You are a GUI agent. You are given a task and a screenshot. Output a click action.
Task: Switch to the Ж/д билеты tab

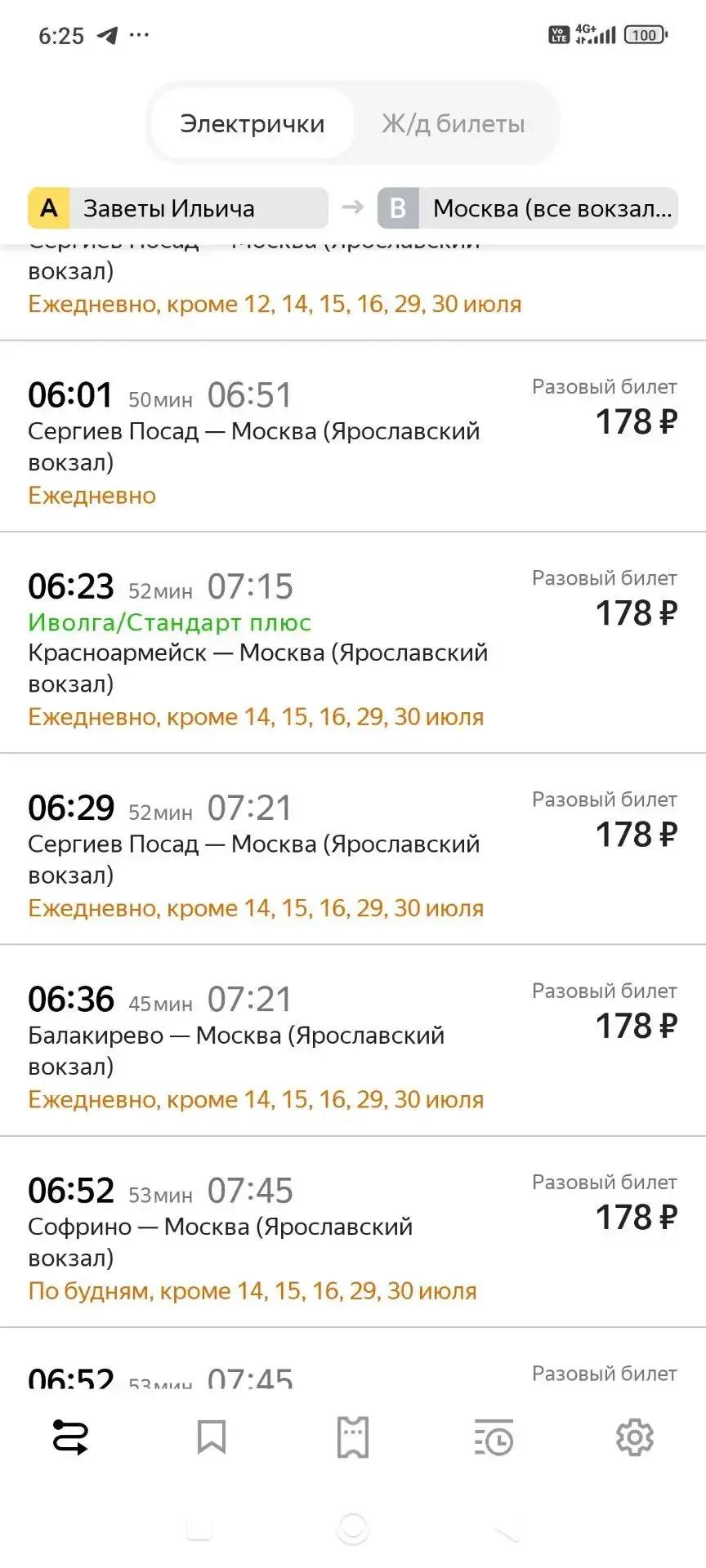(x=454, y=124)
